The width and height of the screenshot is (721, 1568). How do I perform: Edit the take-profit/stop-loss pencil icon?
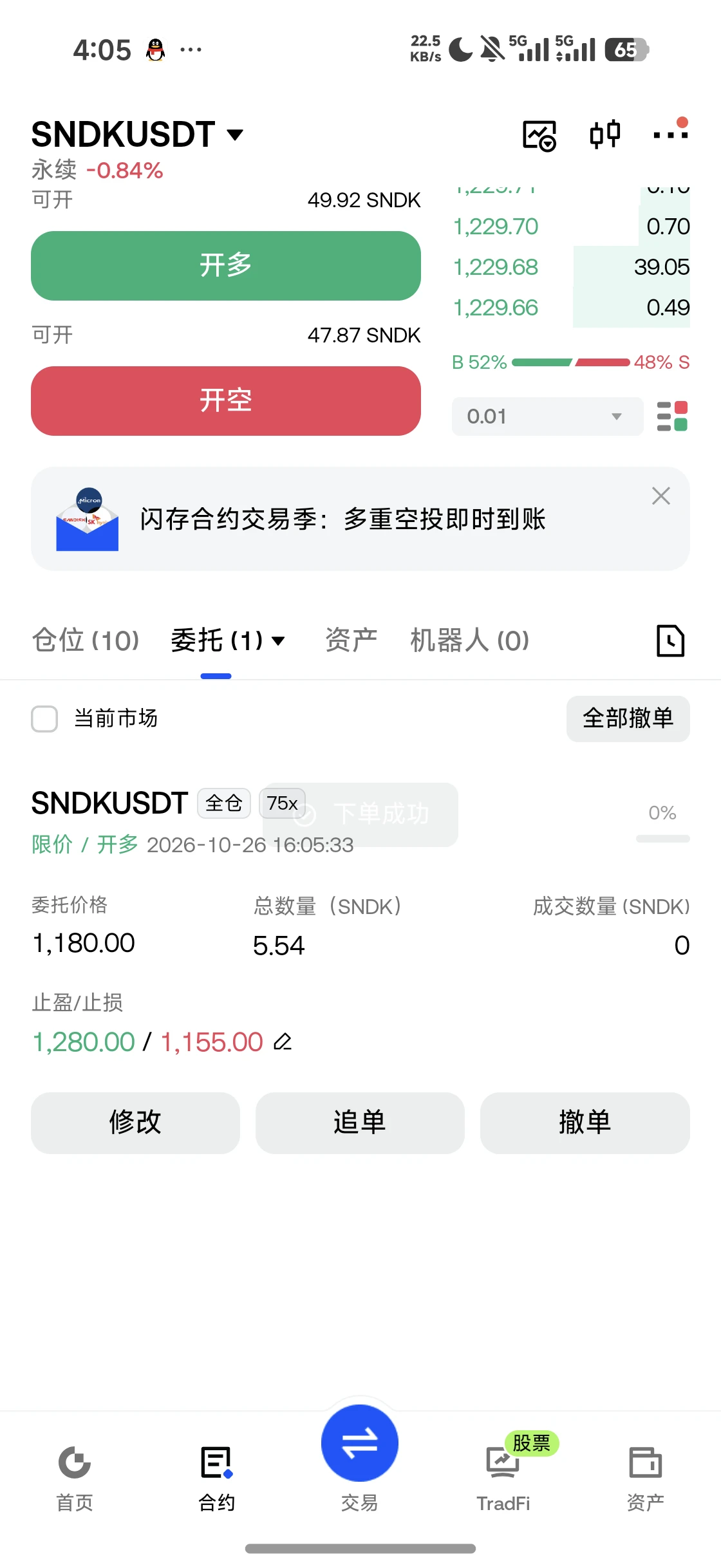(x=283, y=1041)
